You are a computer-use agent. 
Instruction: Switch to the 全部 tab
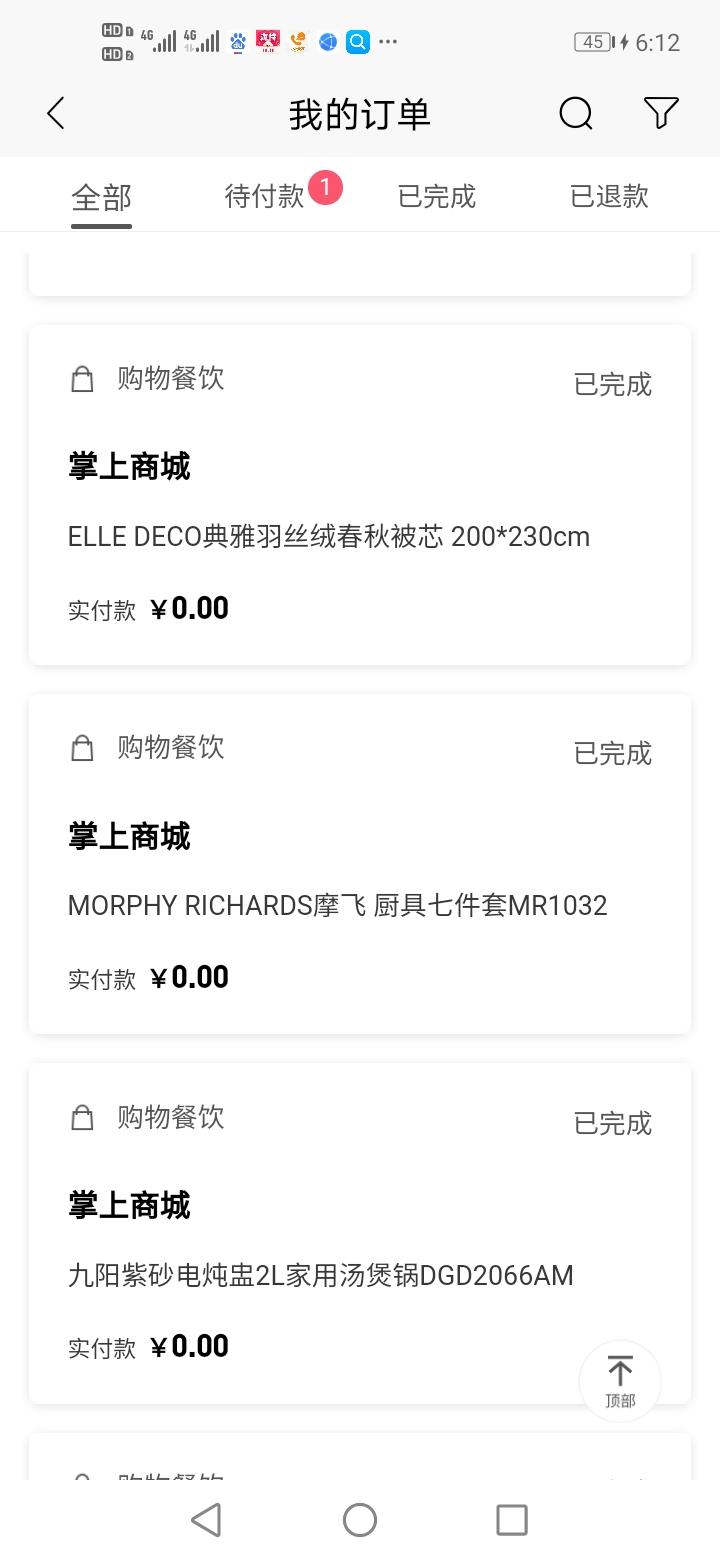coord(101,197)
